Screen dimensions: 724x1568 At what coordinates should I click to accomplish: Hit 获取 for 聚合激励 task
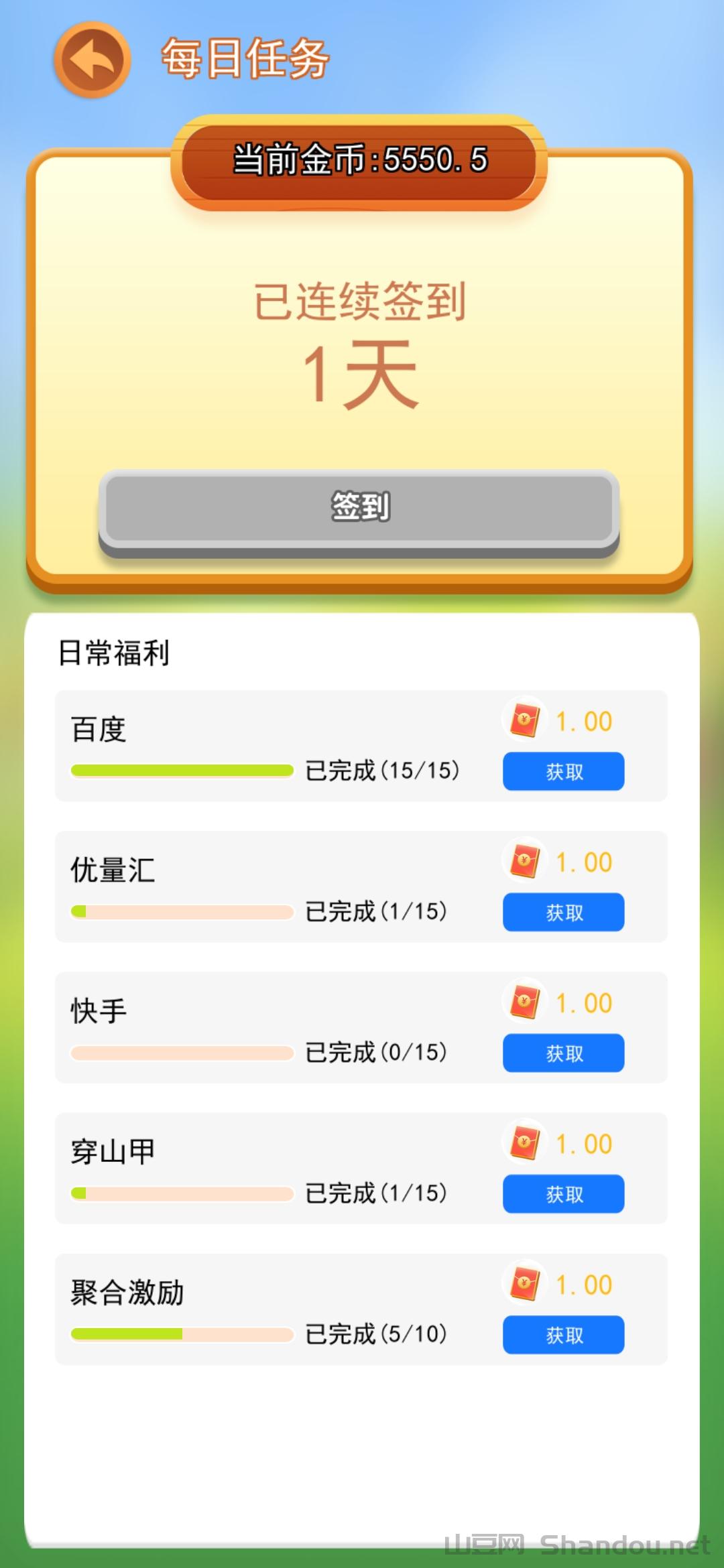tap(563, 1334)
